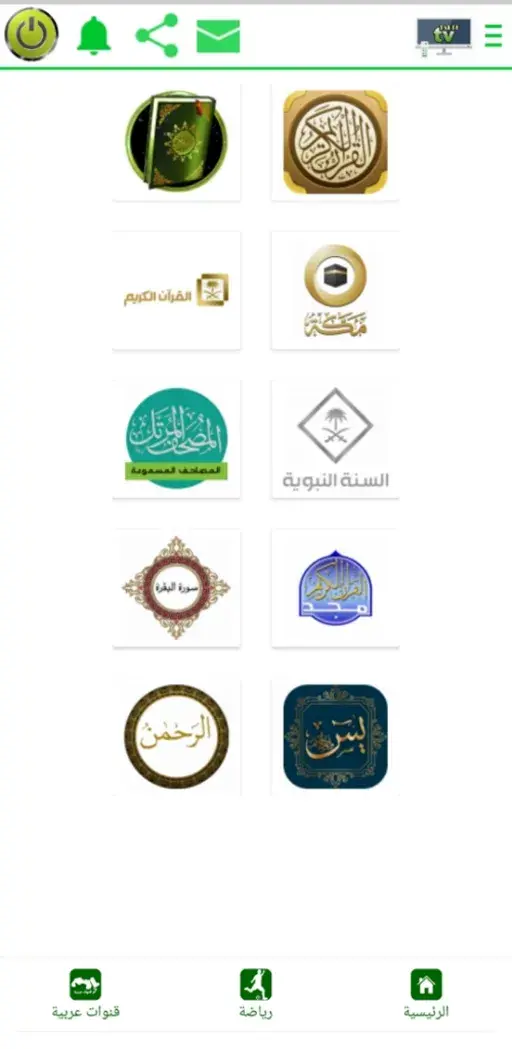Tap the power button icon

point(31,34)
